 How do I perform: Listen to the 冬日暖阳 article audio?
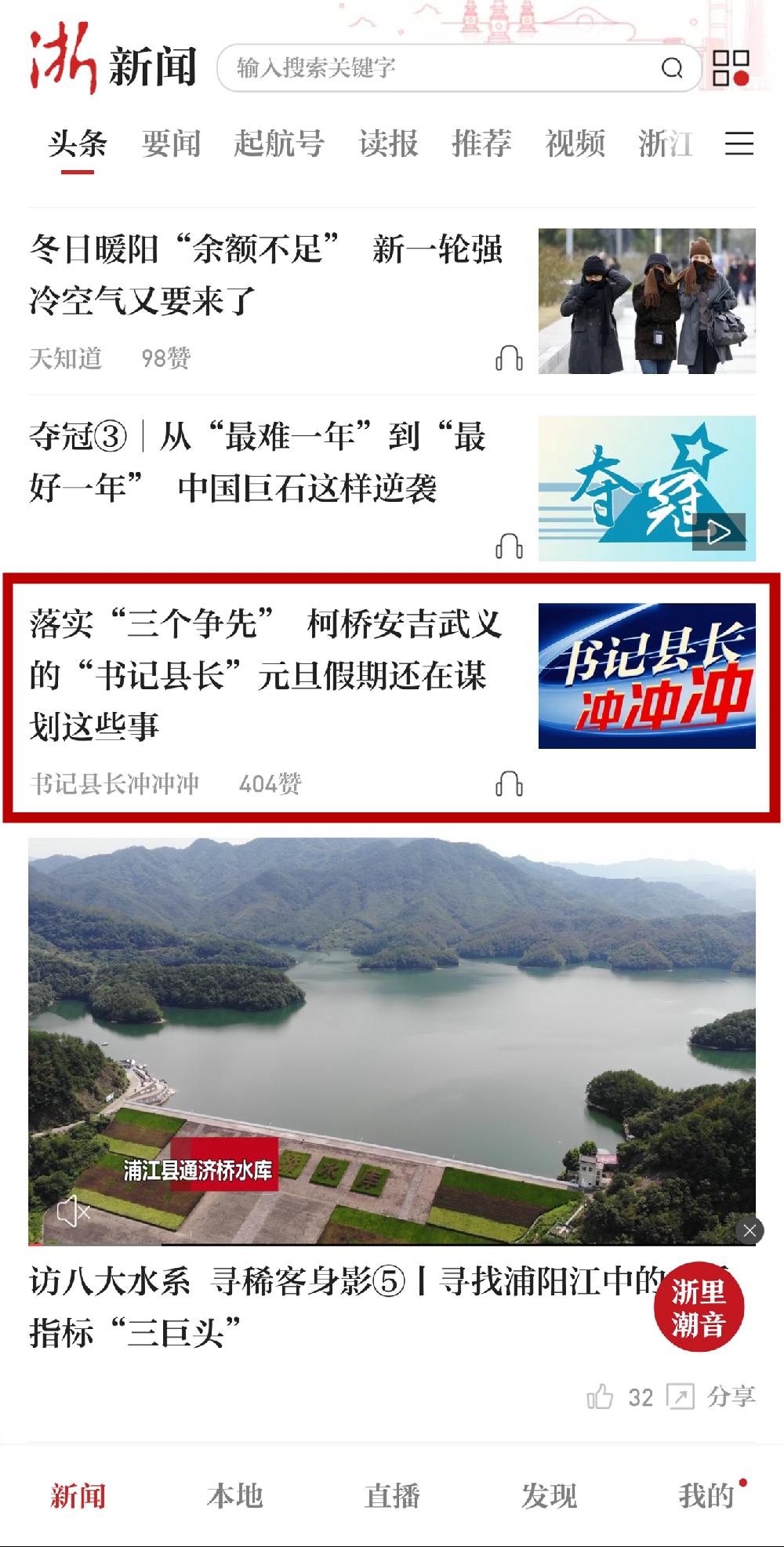click(509, 358)
